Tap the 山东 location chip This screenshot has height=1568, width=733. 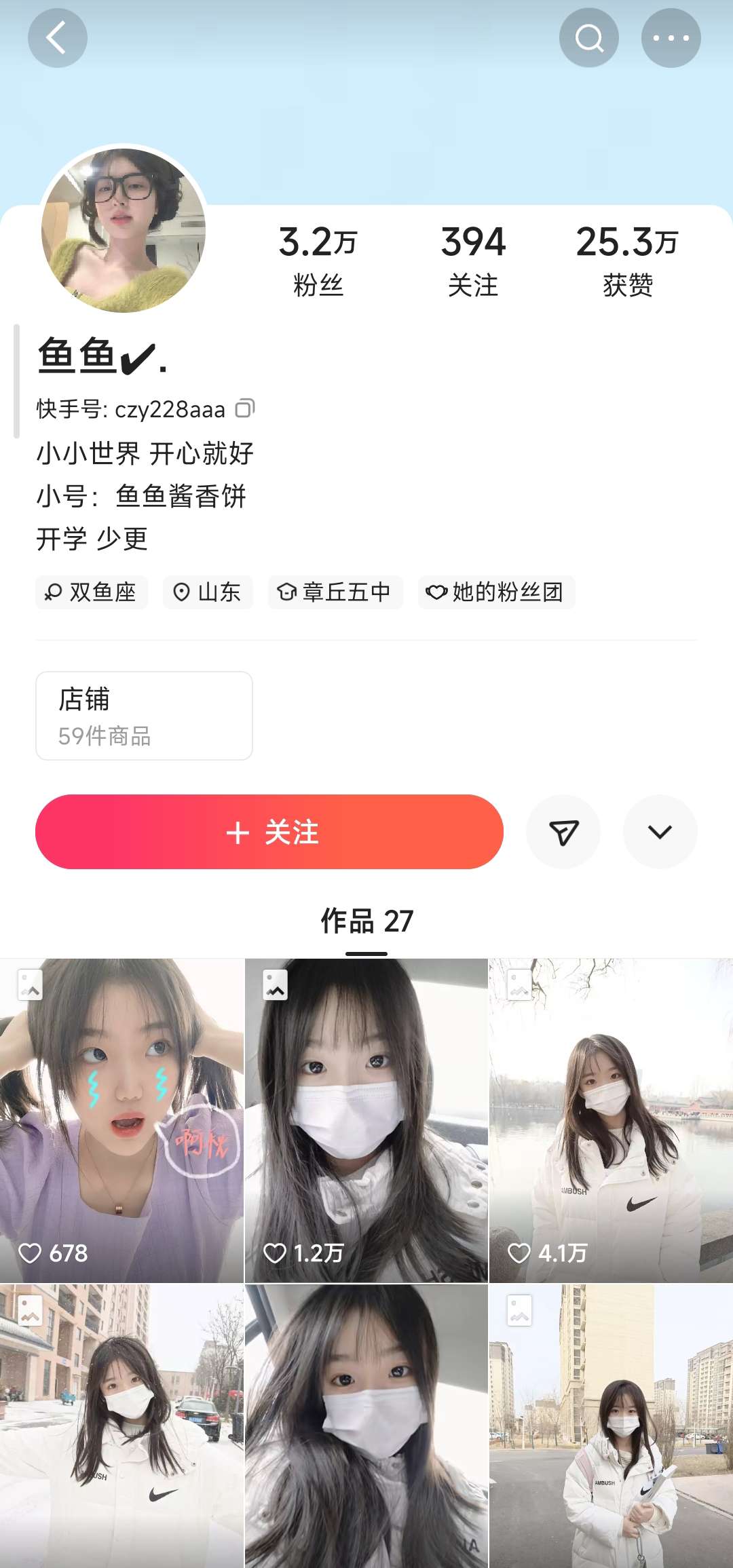click(x=208, y=592)
